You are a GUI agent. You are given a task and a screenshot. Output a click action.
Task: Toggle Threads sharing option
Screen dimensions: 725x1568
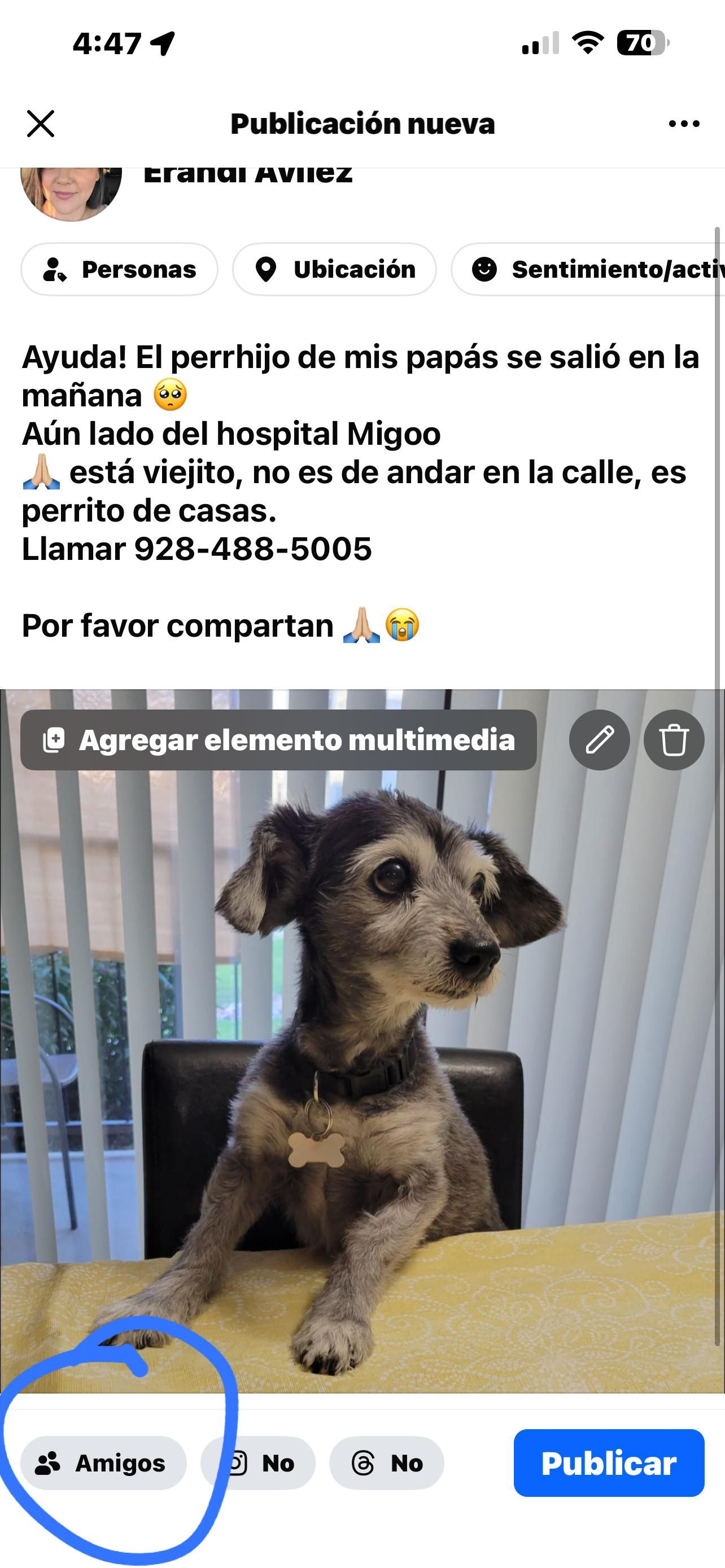[387, 1464]
